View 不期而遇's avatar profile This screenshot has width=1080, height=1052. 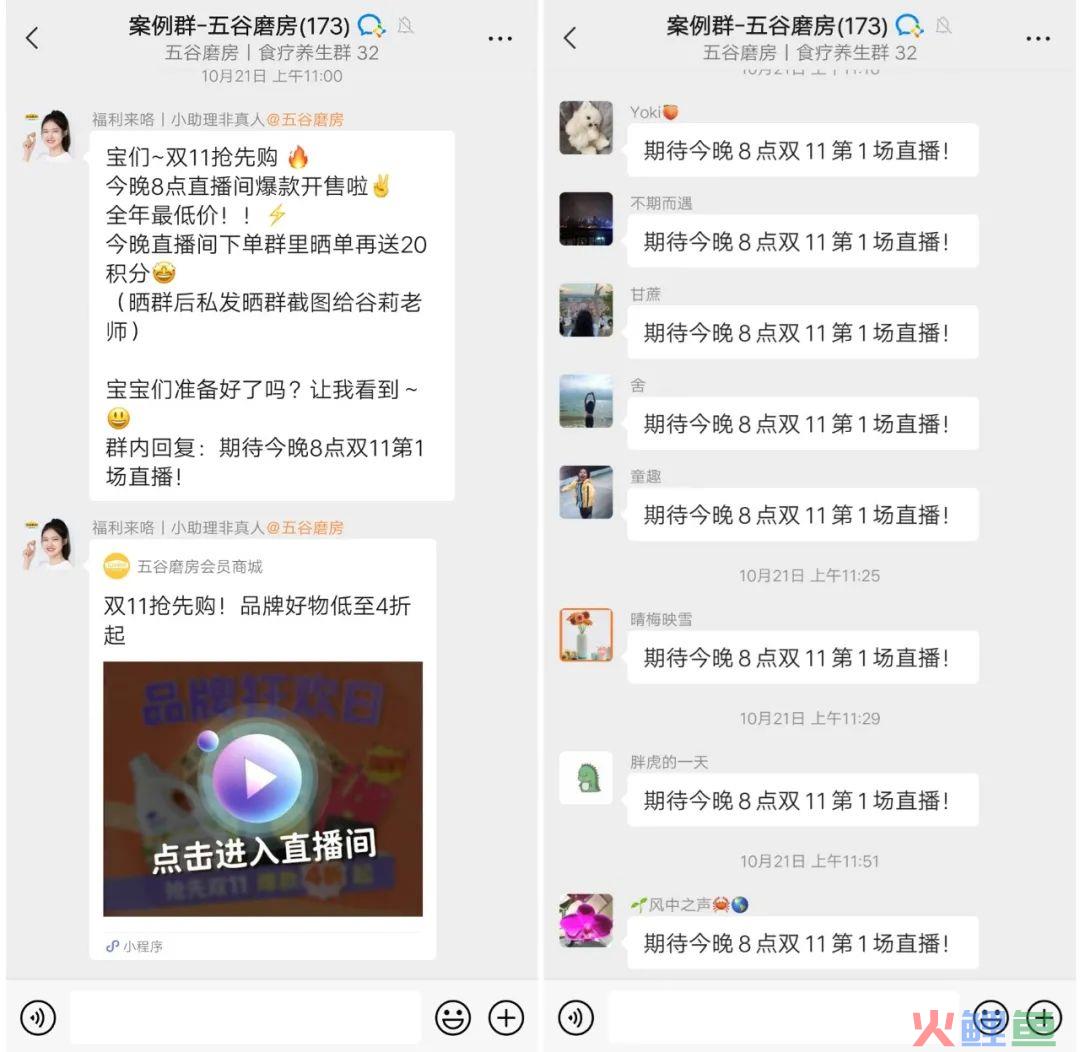pyautogui.click(x=585, y=219)
